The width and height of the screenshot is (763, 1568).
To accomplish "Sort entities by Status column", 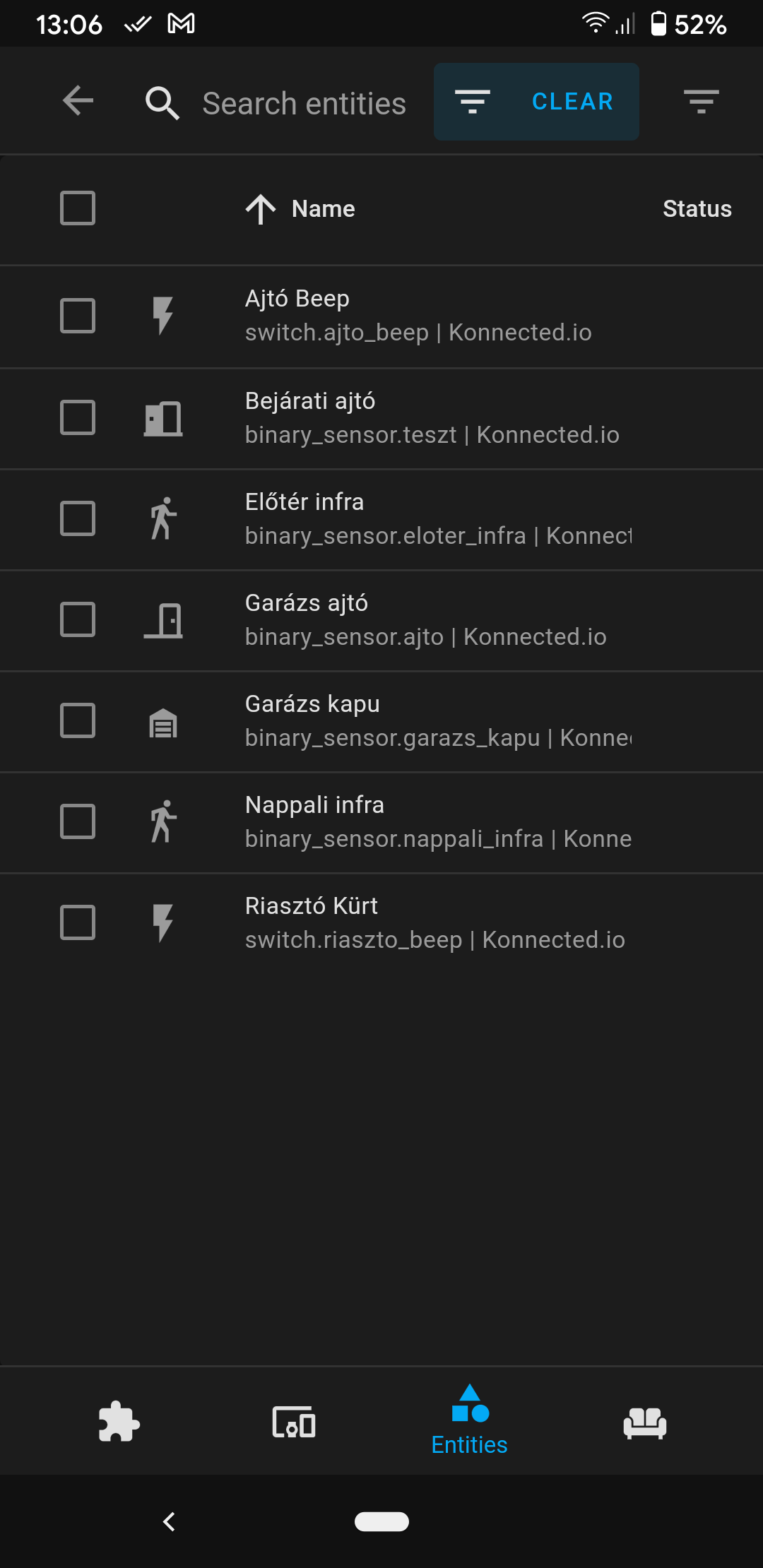I will (697, 209).
